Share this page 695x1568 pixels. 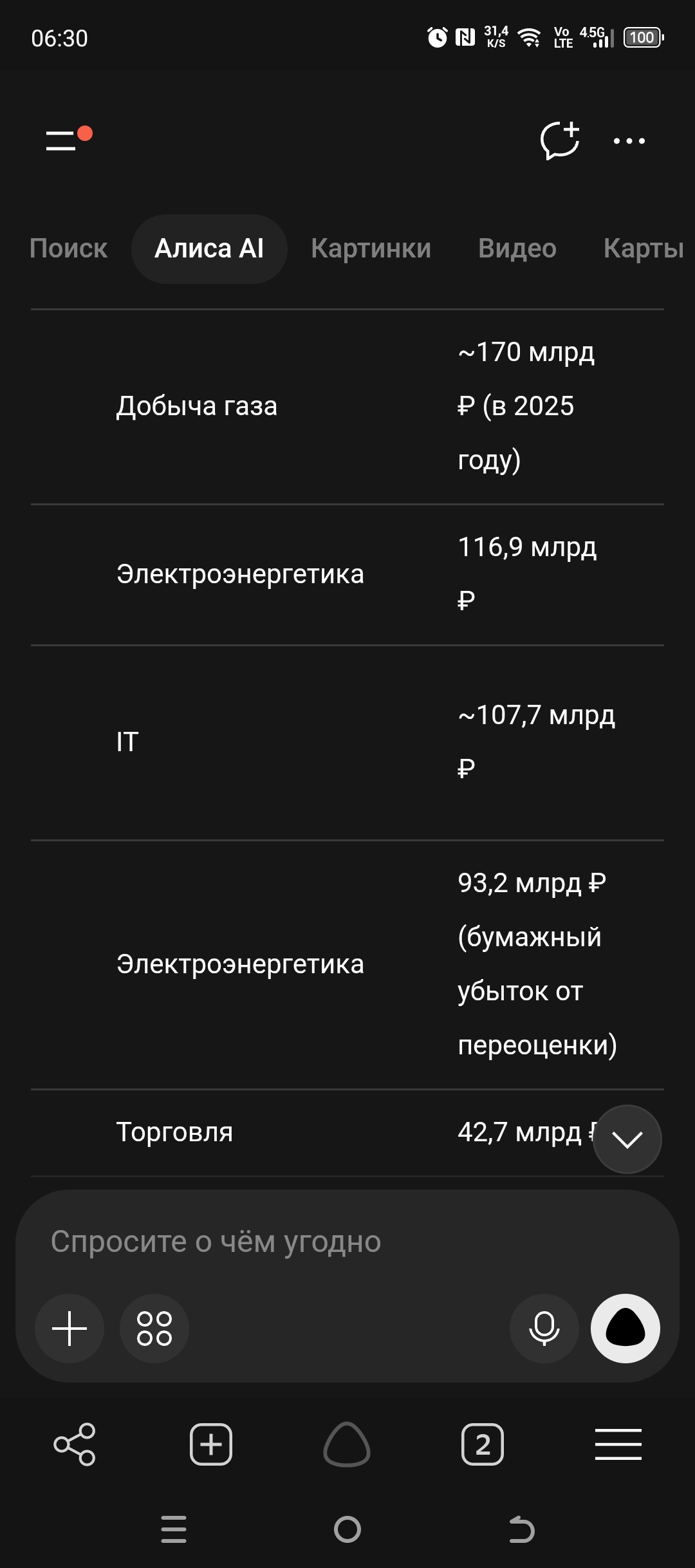(75, 1444)
